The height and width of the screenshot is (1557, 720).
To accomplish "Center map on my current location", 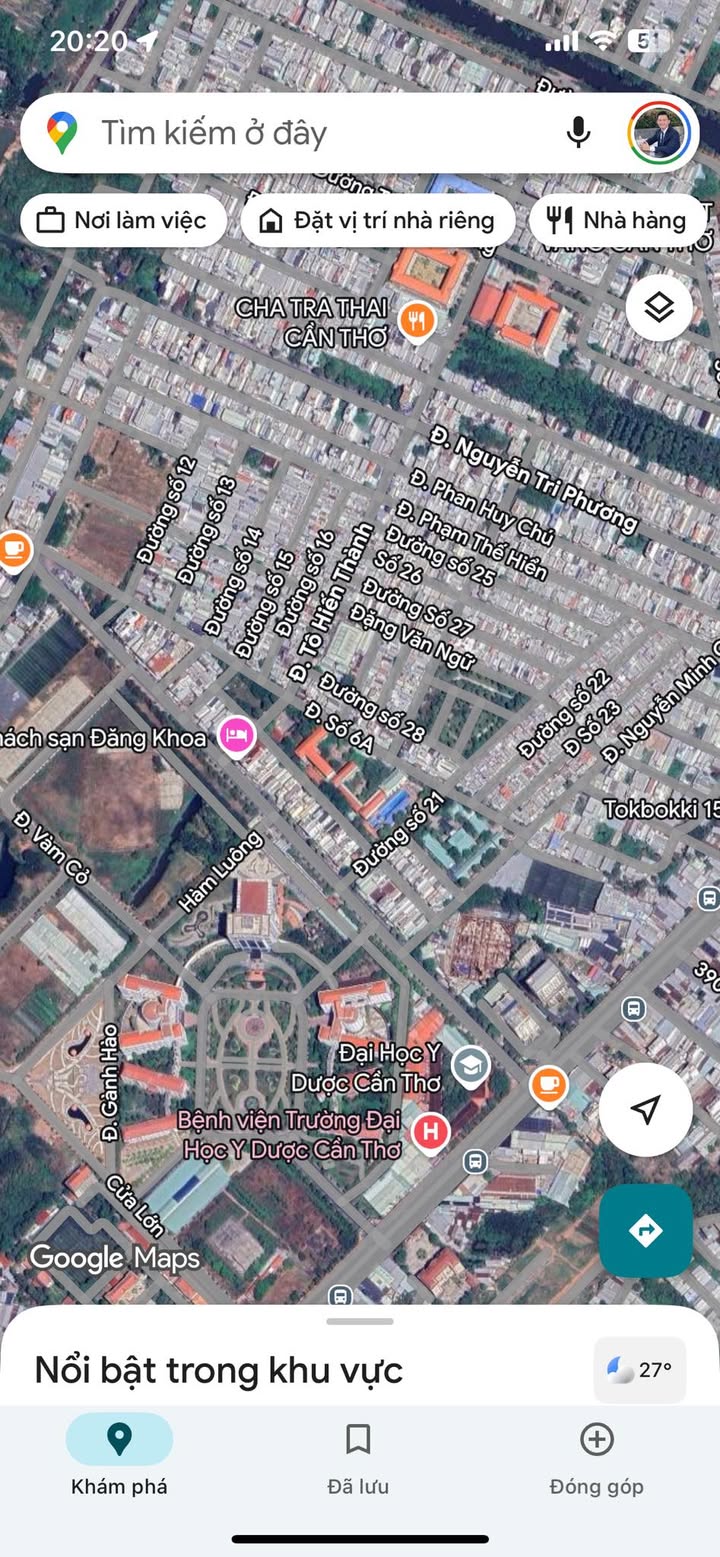I will 646,1109.
